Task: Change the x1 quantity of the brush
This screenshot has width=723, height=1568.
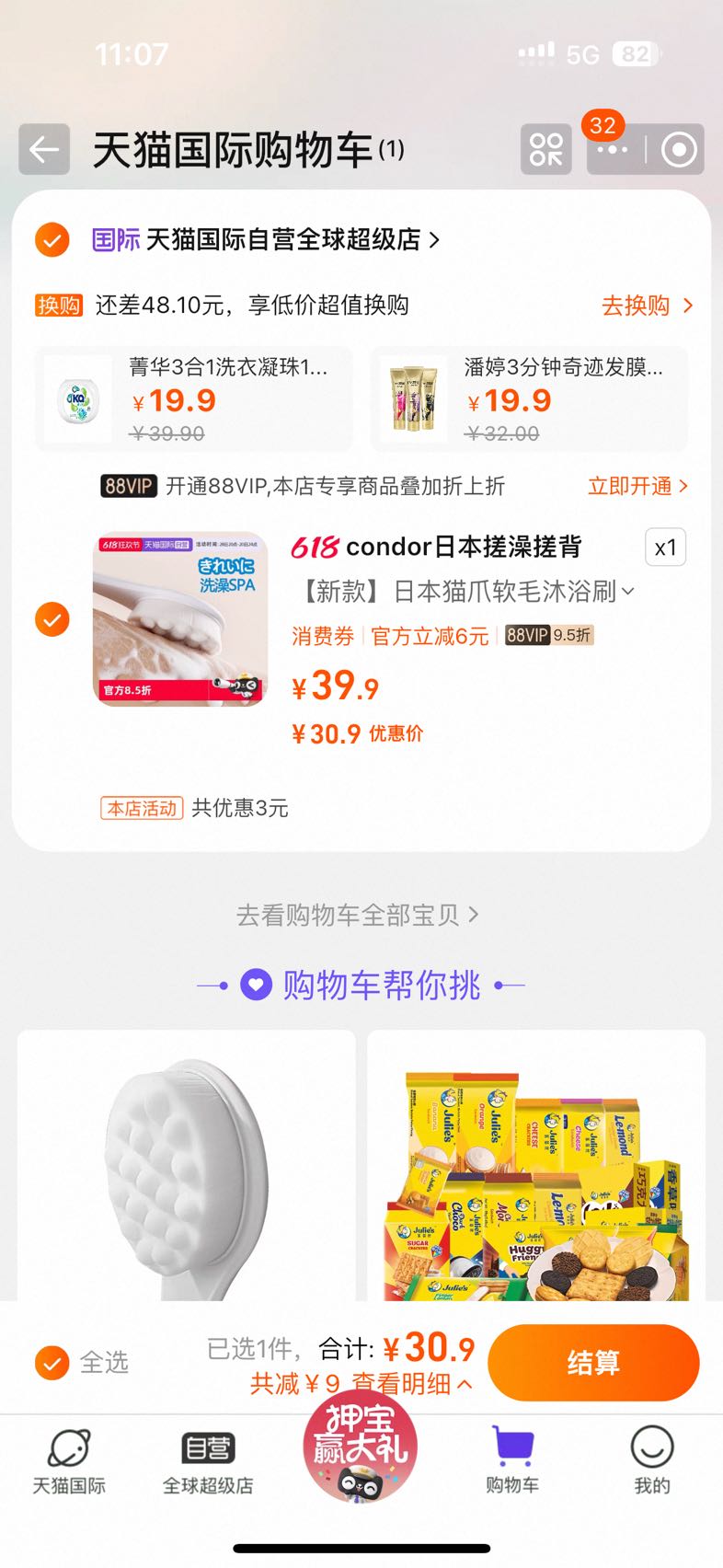Action: click(665, 548)
